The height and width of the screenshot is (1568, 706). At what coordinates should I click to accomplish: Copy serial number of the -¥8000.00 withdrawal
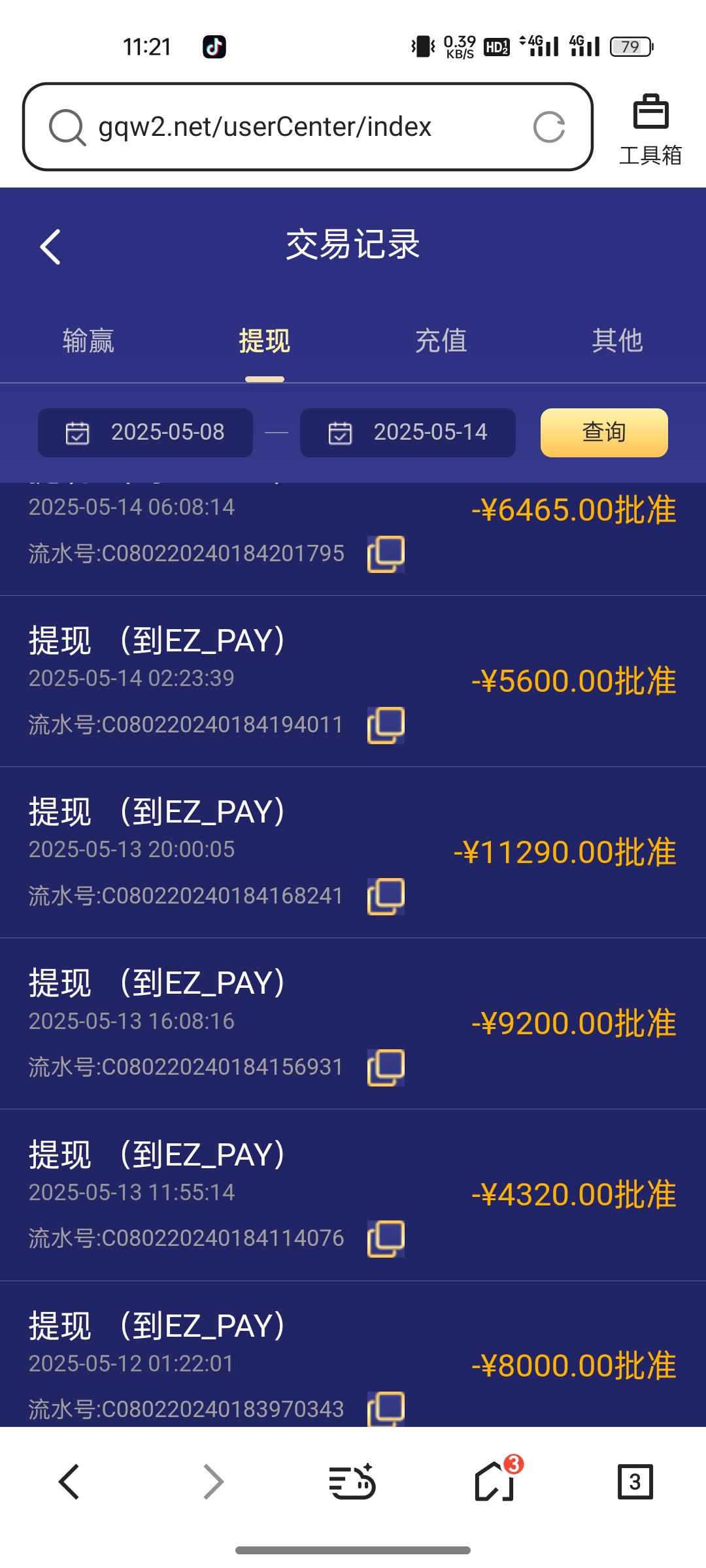pyautogui.click(x=386, y=1409)
